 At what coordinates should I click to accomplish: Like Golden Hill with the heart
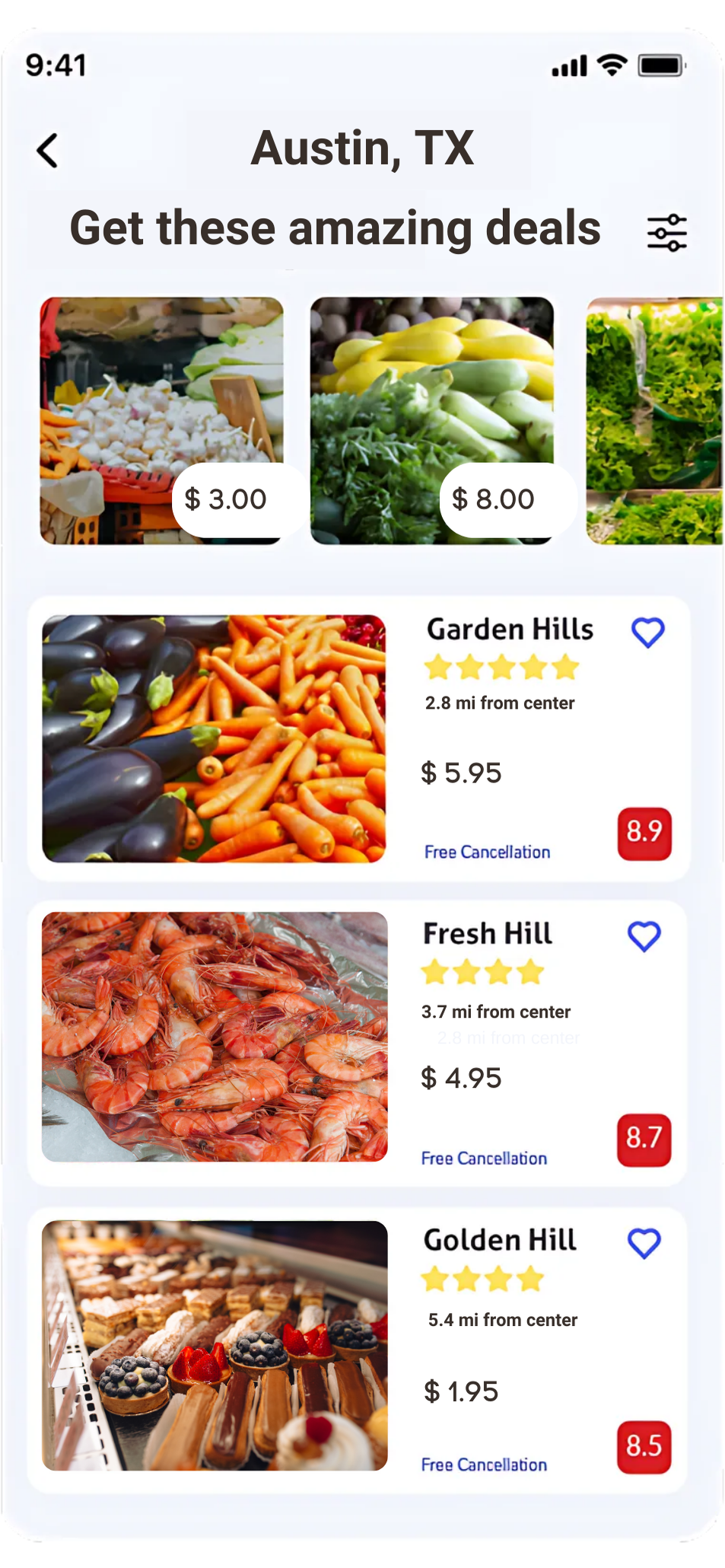[644, 1243]
